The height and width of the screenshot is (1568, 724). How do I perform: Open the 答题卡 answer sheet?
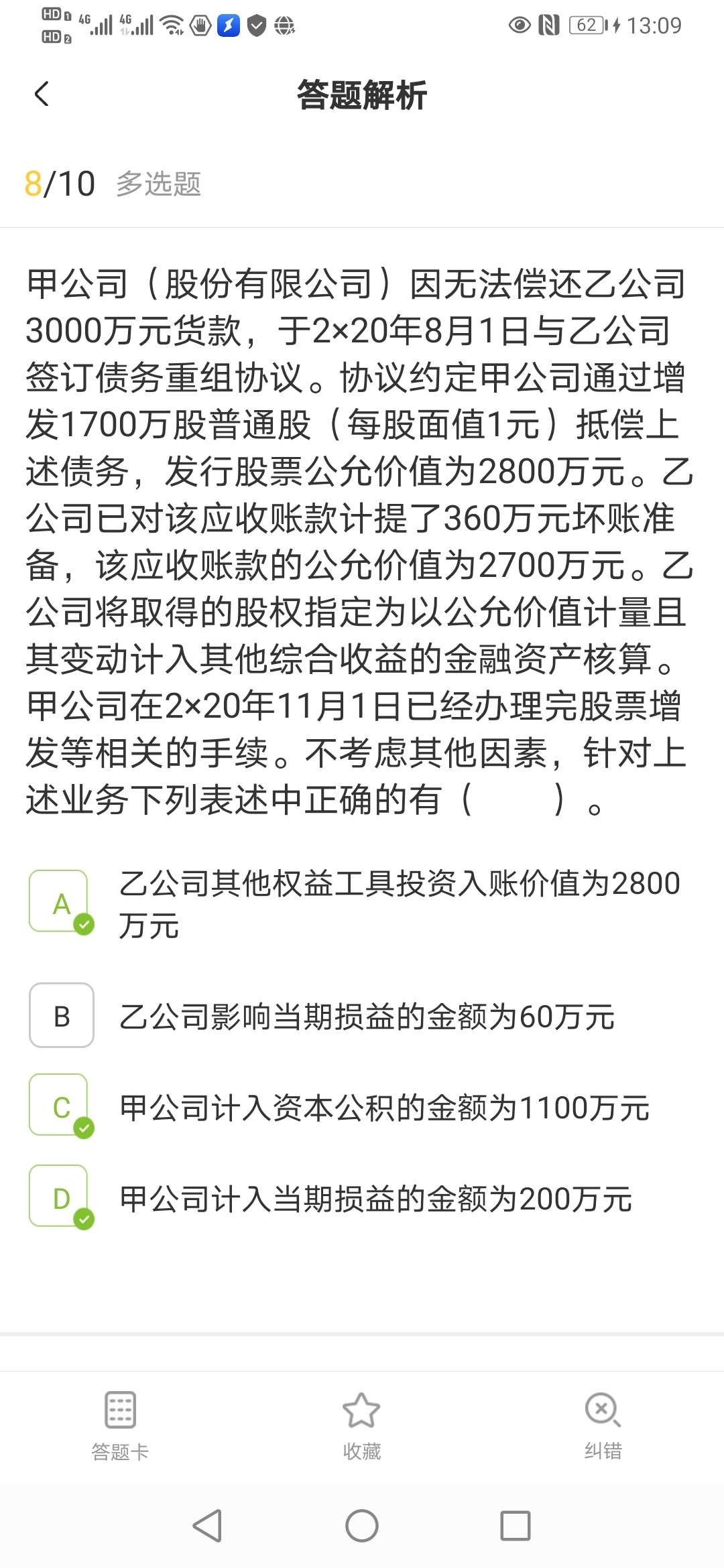(x=120, y=1425)
